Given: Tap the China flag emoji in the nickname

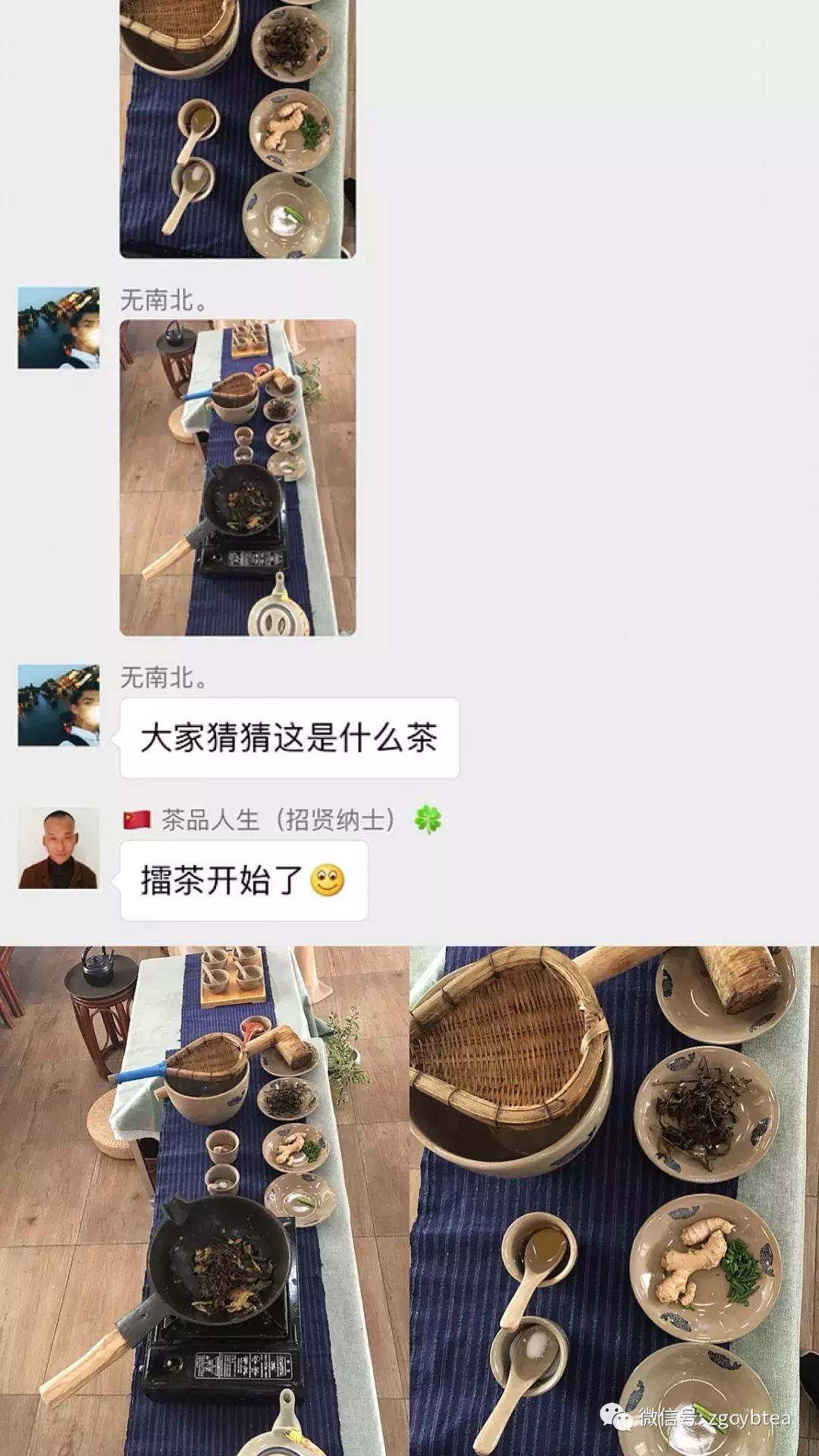Looking at the screenshot, I should pyautogui.click(x=136, y=817).
